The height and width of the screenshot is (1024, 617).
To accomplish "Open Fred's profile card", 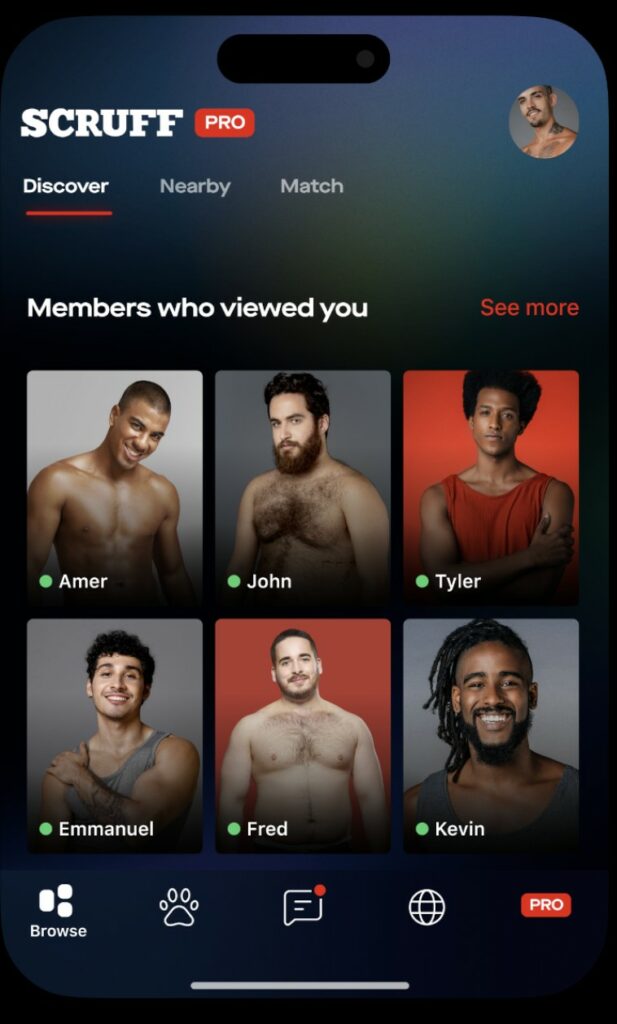I will 302,735.
